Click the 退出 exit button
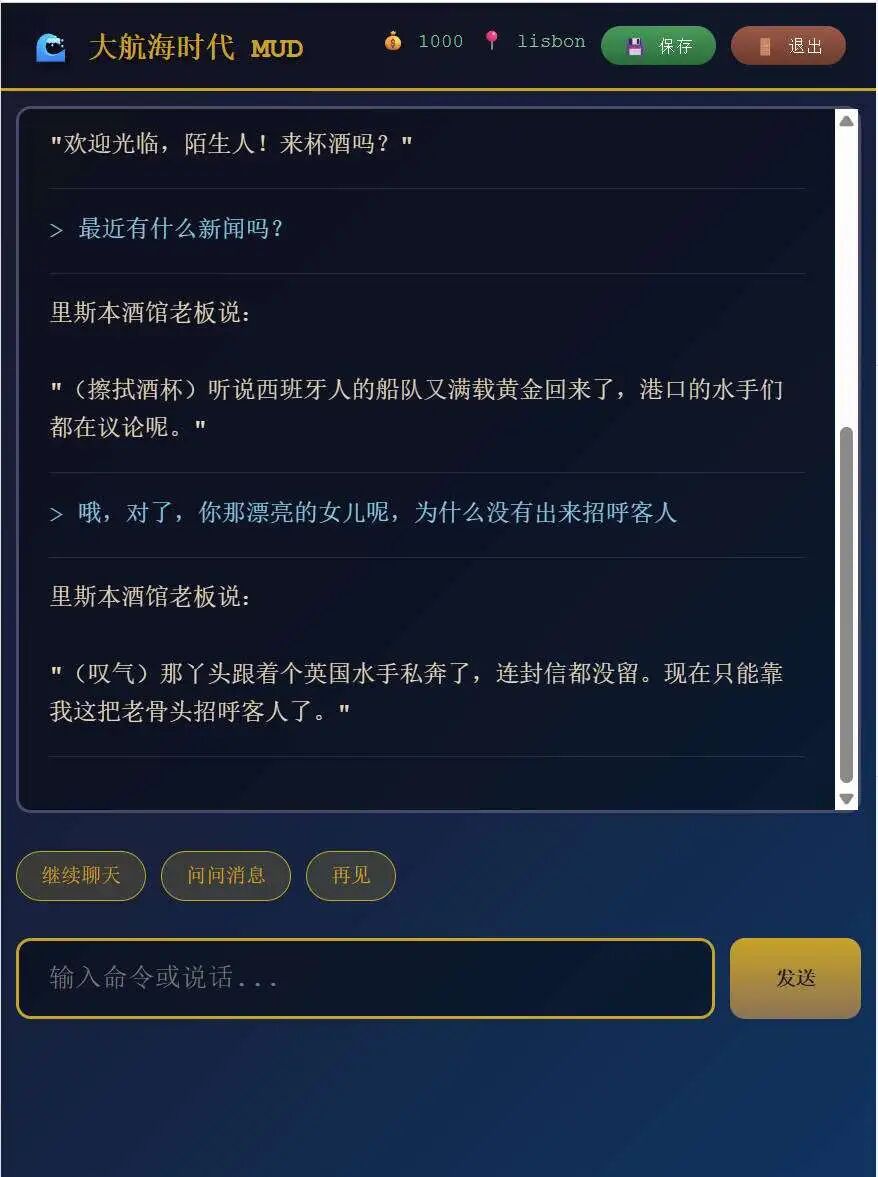This screenshot has width=878, height=1177. pyautogui.click(x=788, y=46)
